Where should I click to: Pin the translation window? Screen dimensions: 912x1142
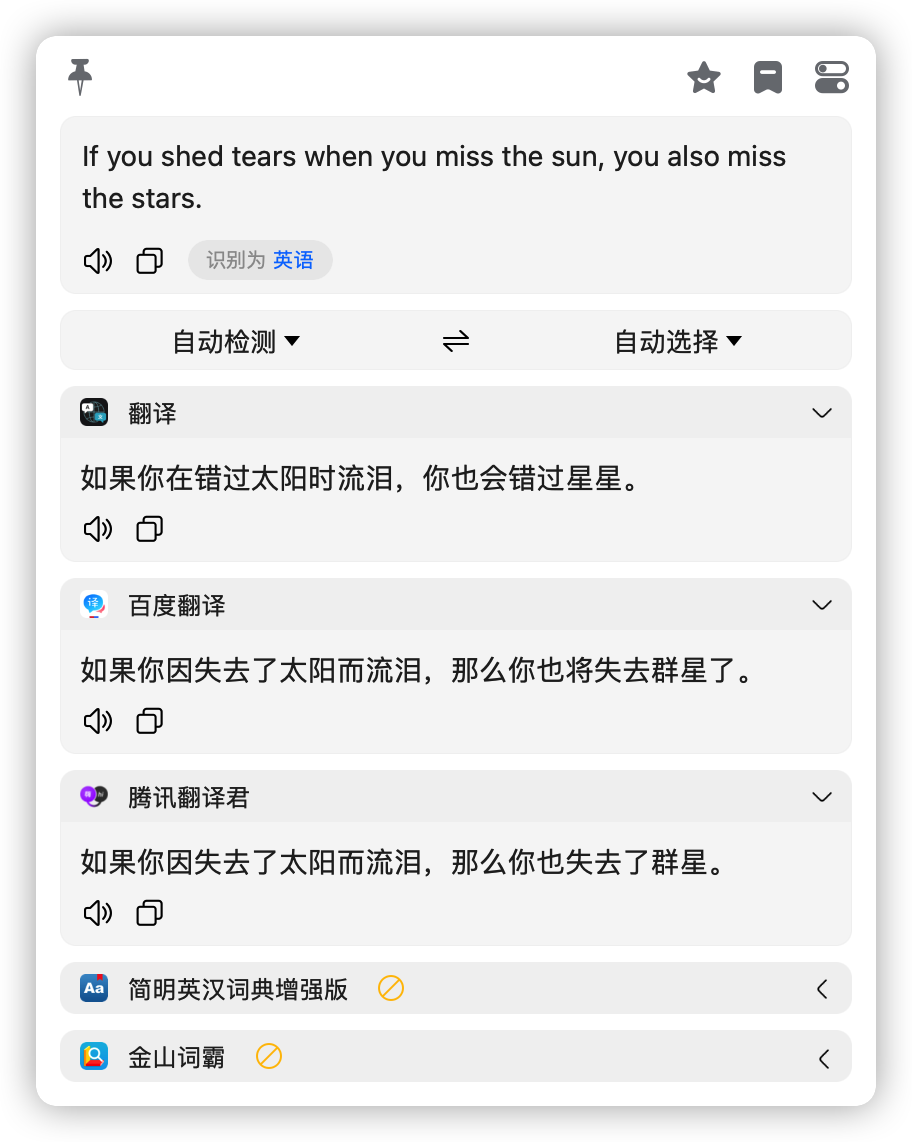click(80, 77)
